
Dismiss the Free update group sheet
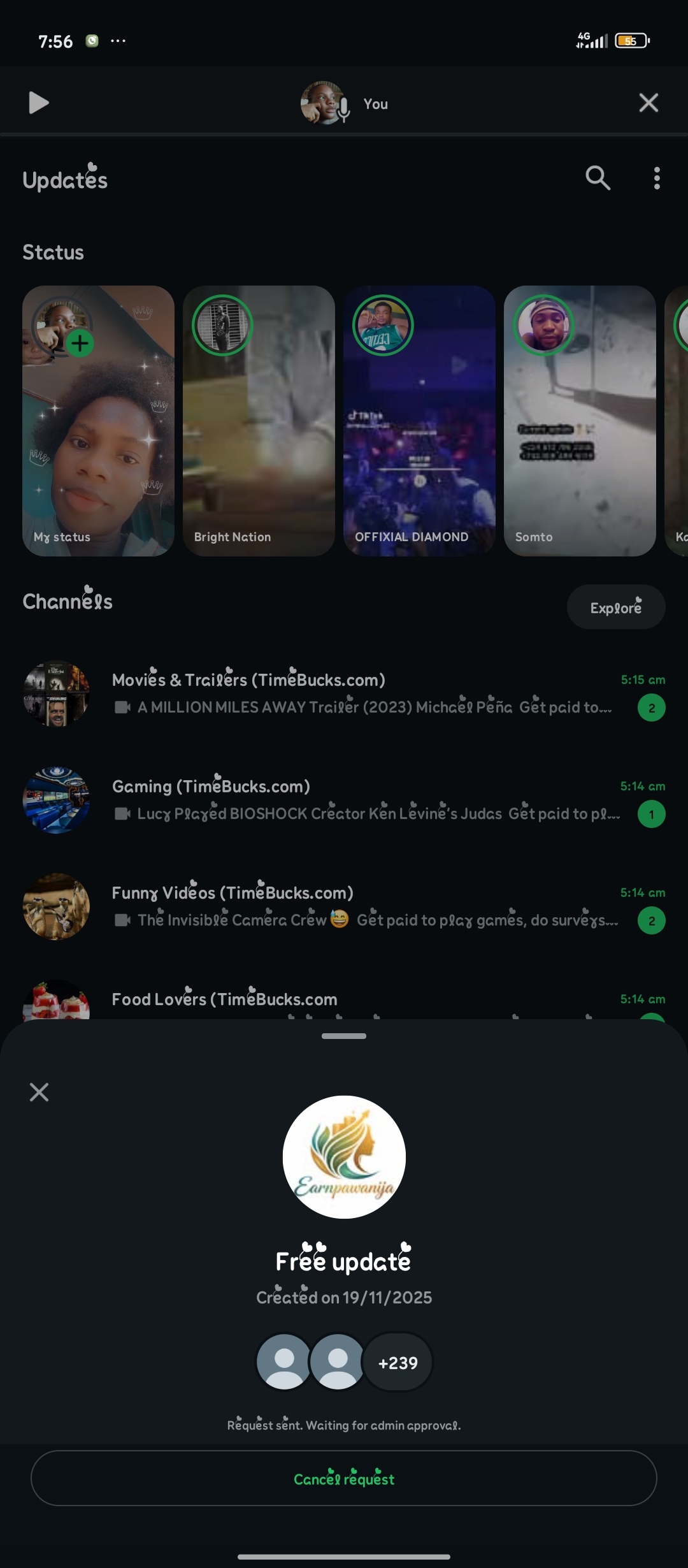[39, 1092]
